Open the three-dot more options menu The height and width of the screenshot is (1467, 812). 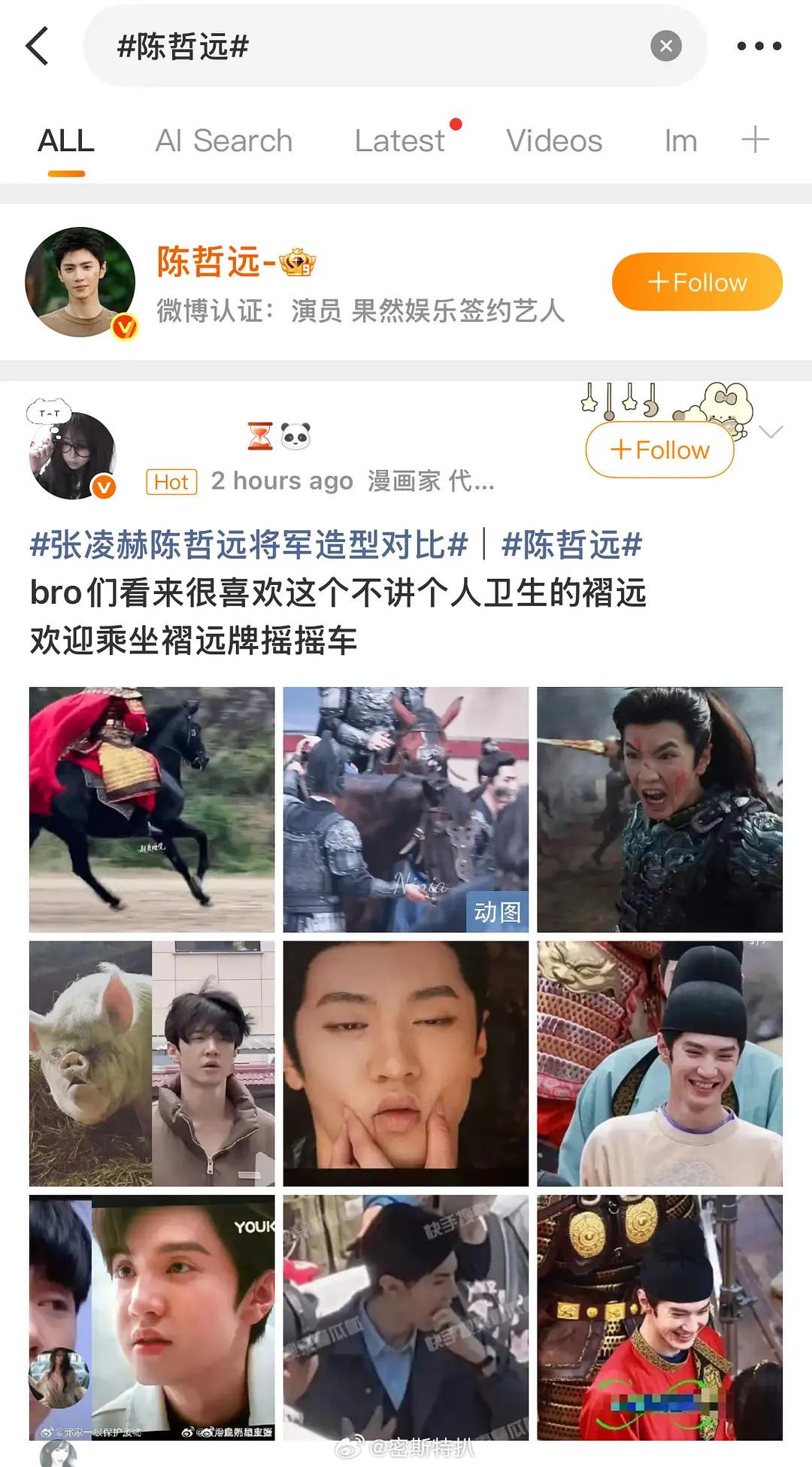pyautogui.click(x=758, y=47)
